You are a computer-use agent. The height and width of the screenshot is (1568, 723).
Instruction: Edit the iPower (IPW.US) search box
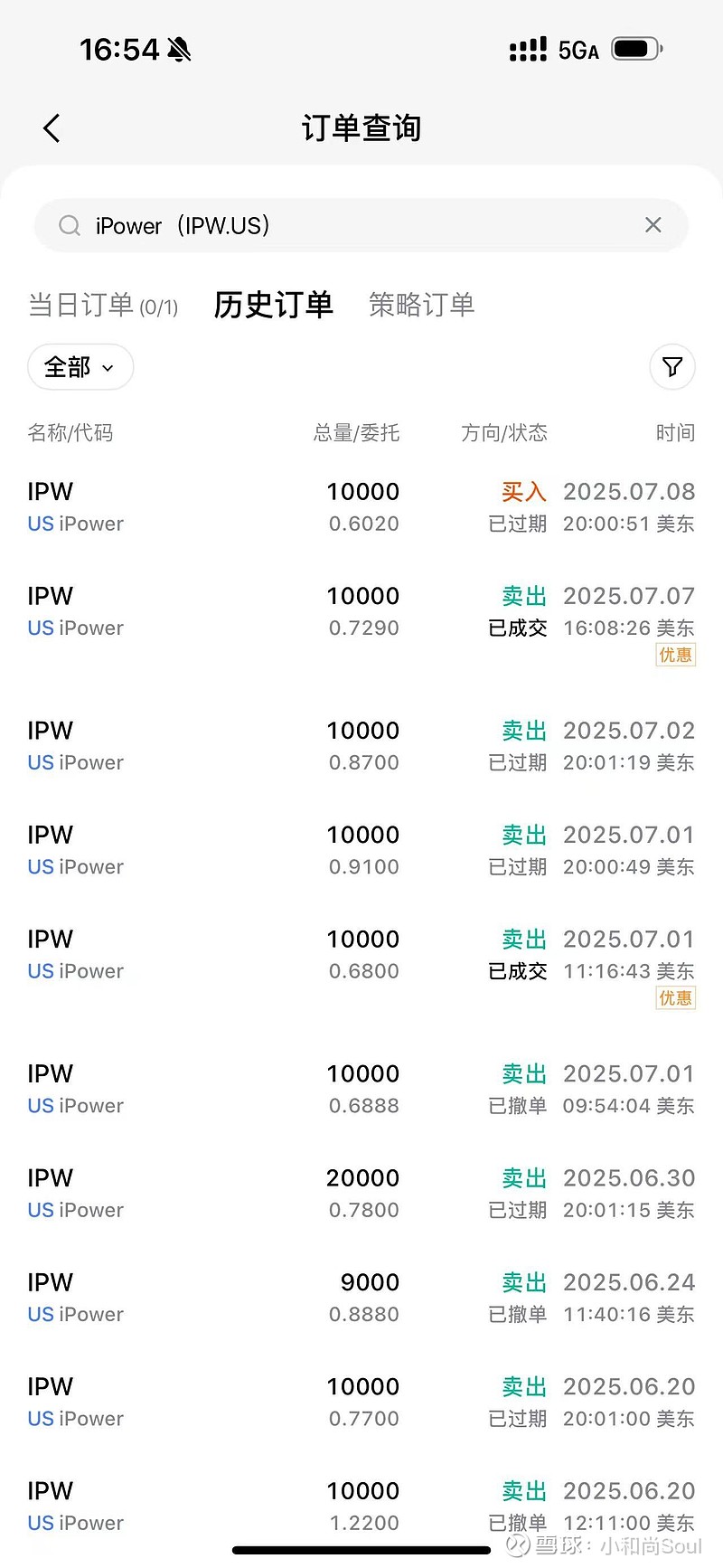(x=361, y=225)
